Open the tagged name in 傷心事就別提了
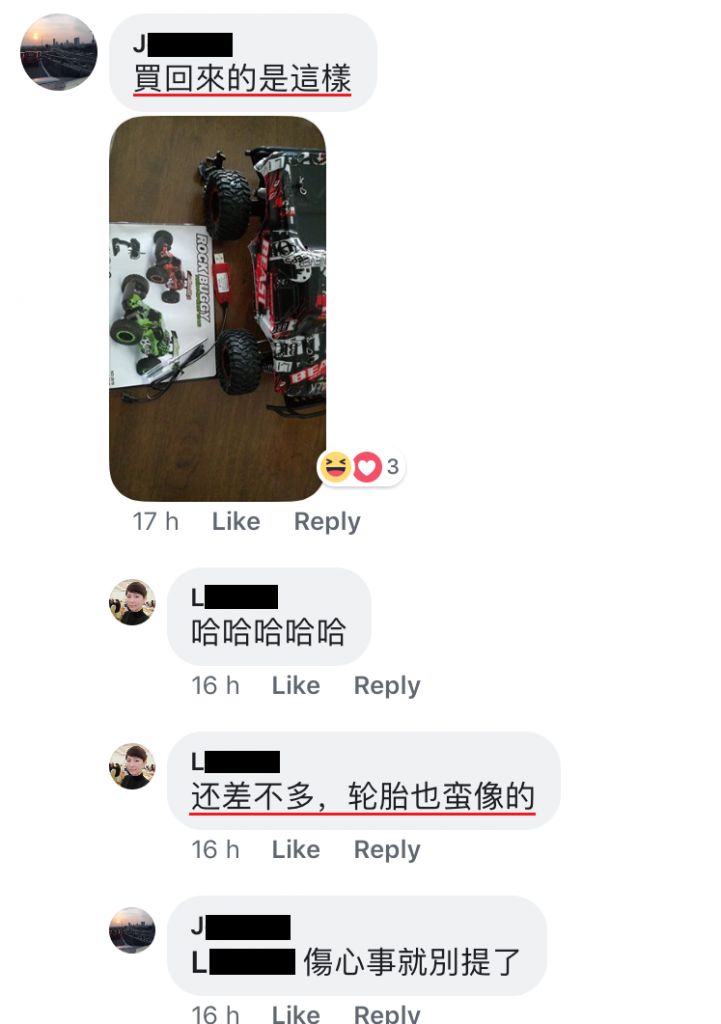This screenshot has width=721, height=1024. (x=244, y=962)
